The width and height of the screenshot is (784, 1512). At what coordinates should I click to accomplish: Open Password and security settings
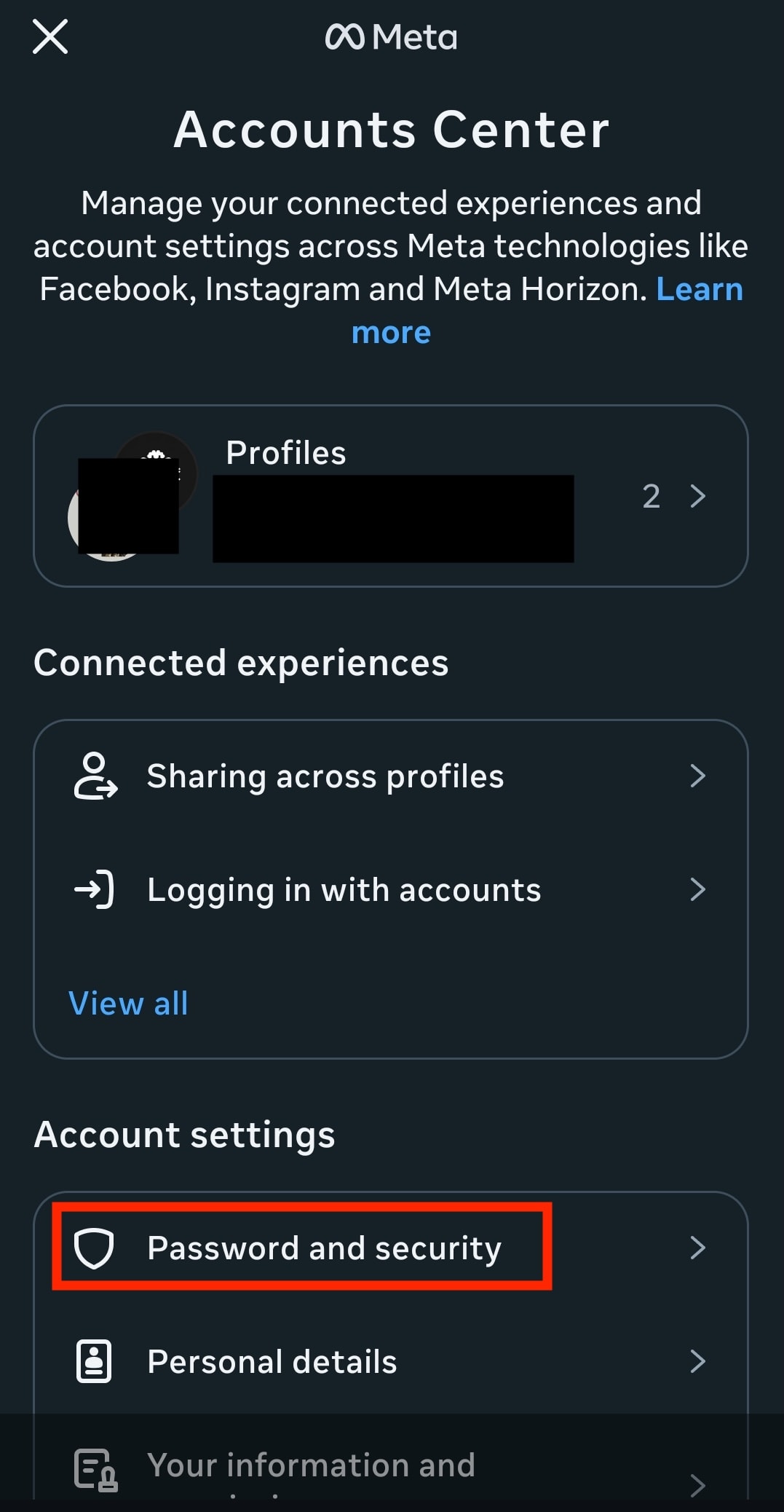click(x=323, y=1247)
